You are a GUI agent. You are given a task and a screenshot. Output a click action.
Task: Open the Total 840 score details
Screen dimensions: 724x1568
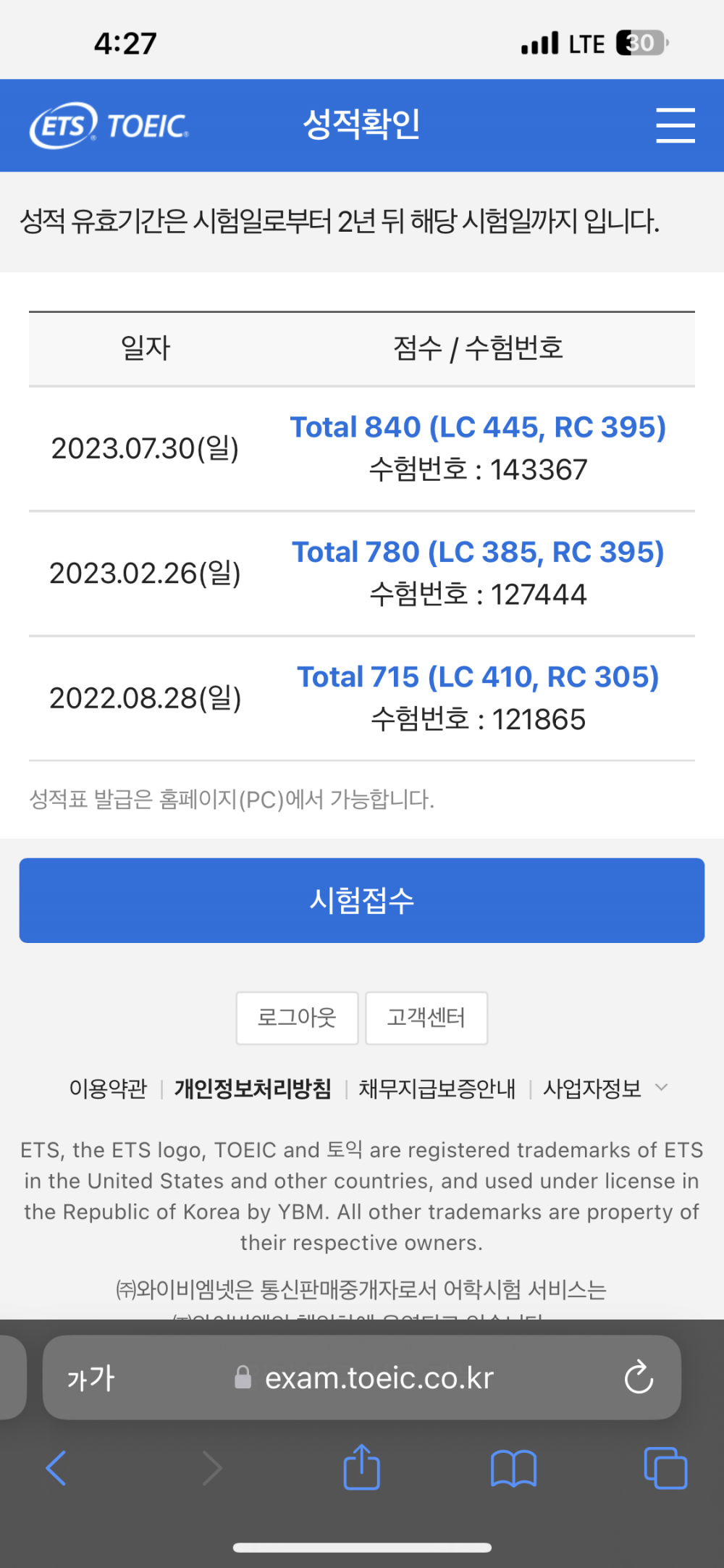(478, 427)
